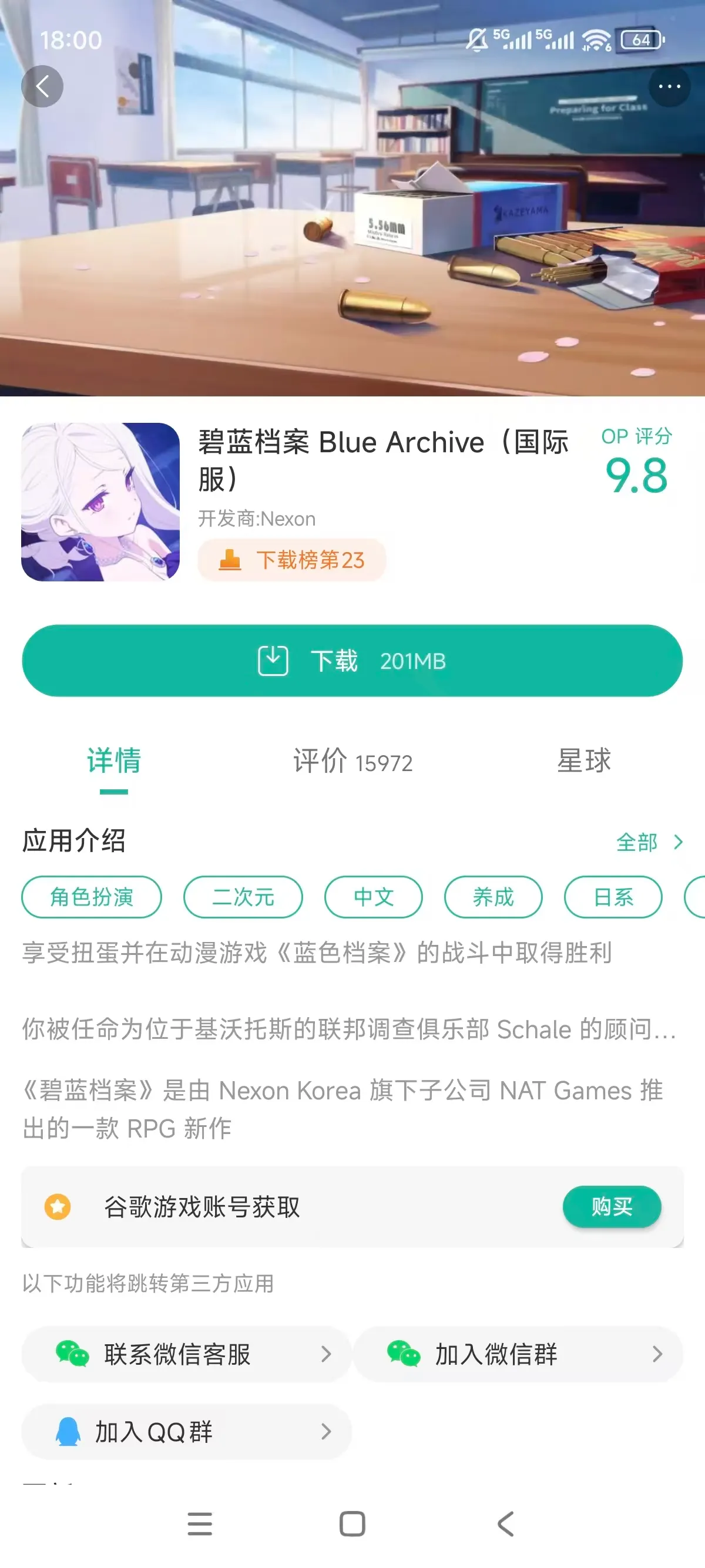Switch to the 星球 tab
Viewport: 705px width, 1568px height.
(583, 762)
